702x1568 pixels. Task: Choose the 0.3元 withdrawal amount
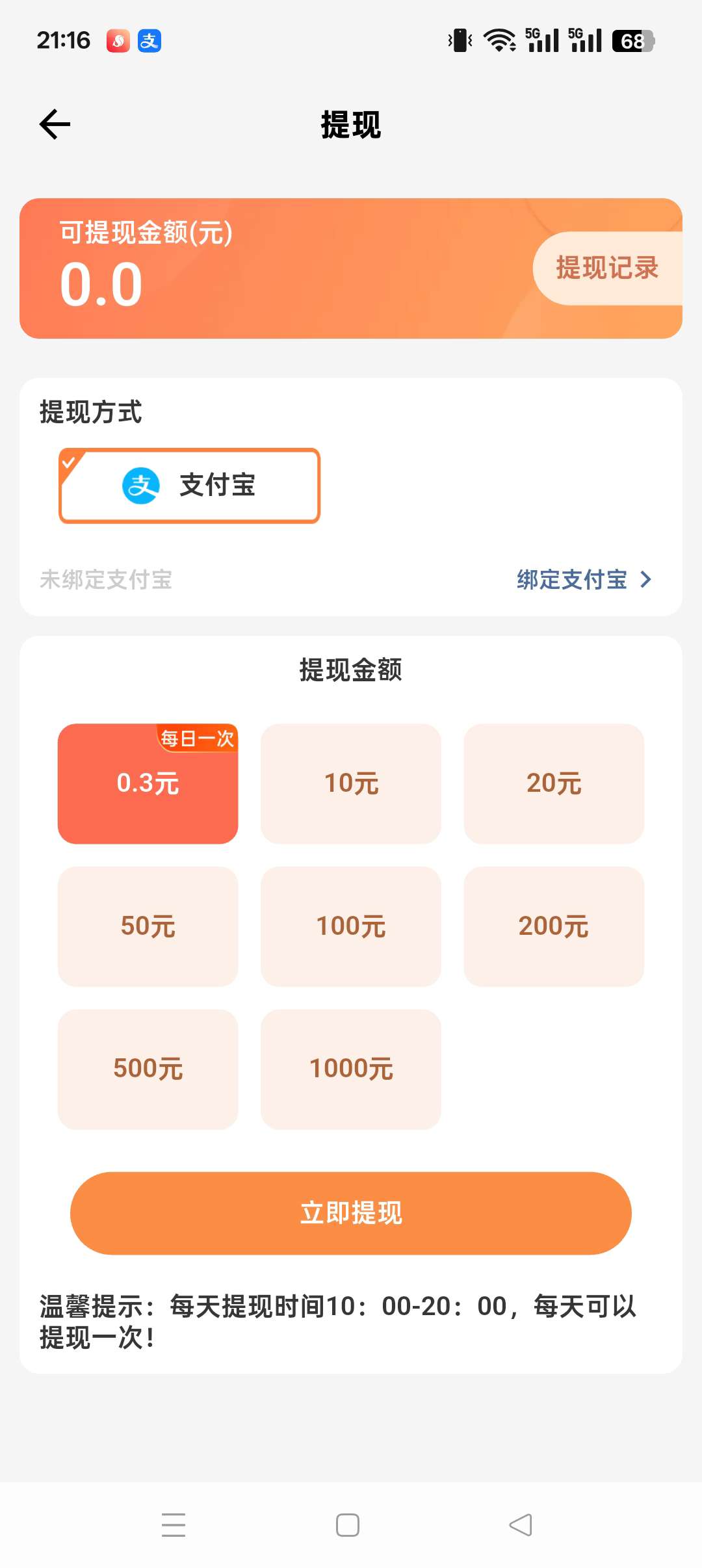[148, 783]
